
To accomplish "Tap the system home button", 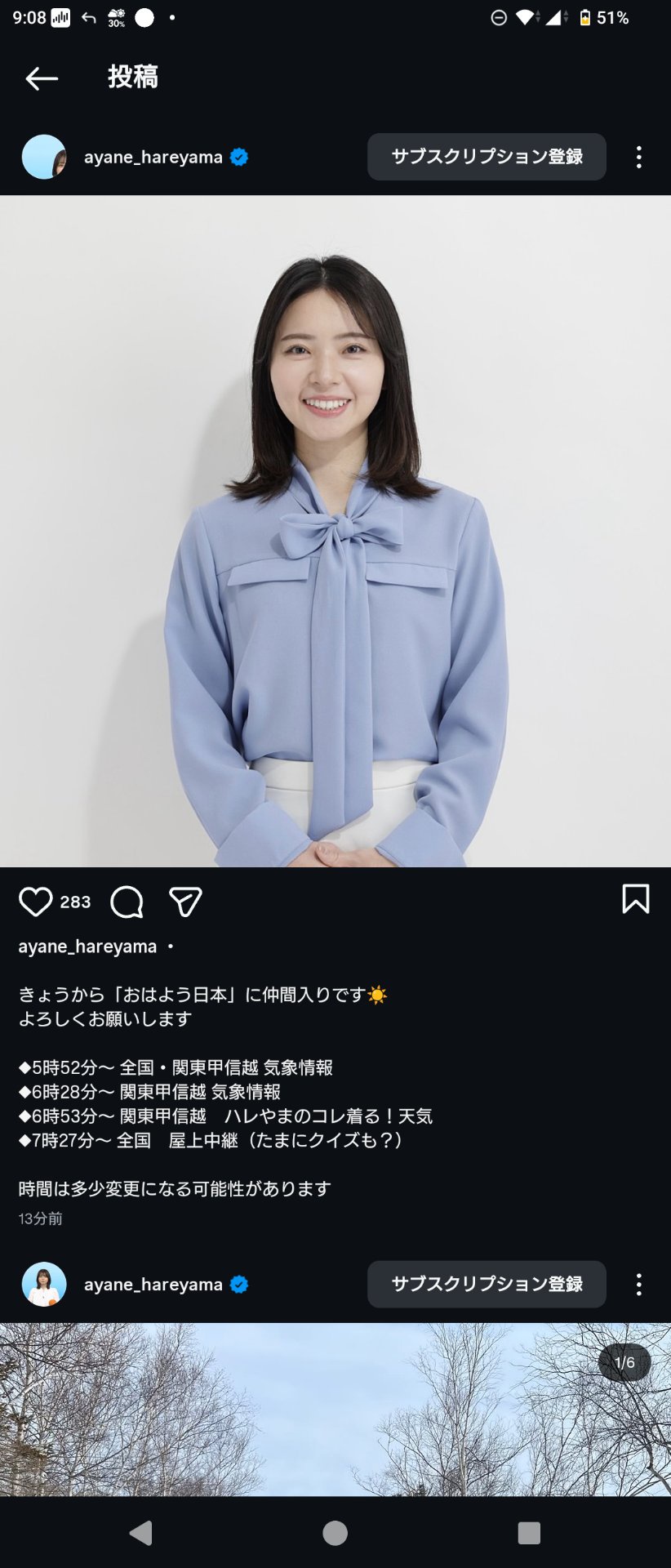I will click(335, 1533).
